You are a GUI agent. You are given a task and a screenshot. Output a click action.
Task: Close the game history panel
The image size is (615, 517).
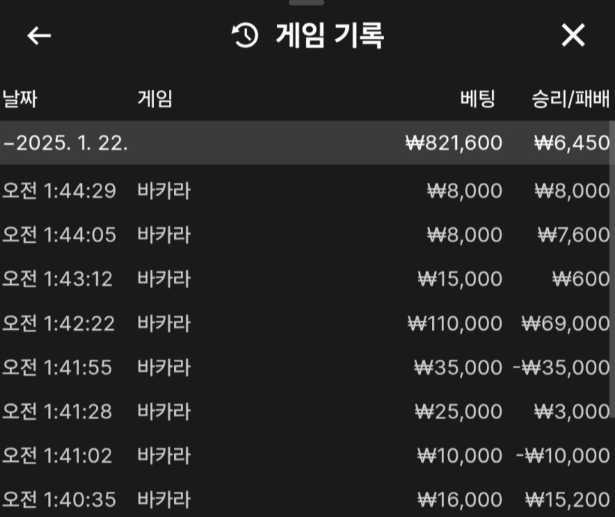[x=573, y=36]
